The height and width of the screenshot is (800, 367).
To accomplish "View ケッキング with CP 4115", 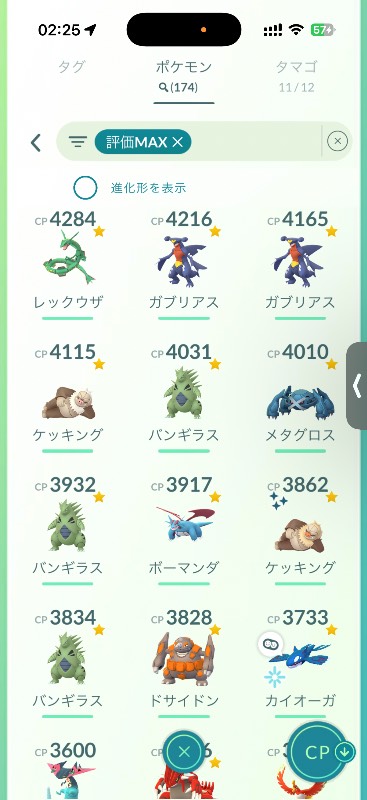I will pos(68,398).
